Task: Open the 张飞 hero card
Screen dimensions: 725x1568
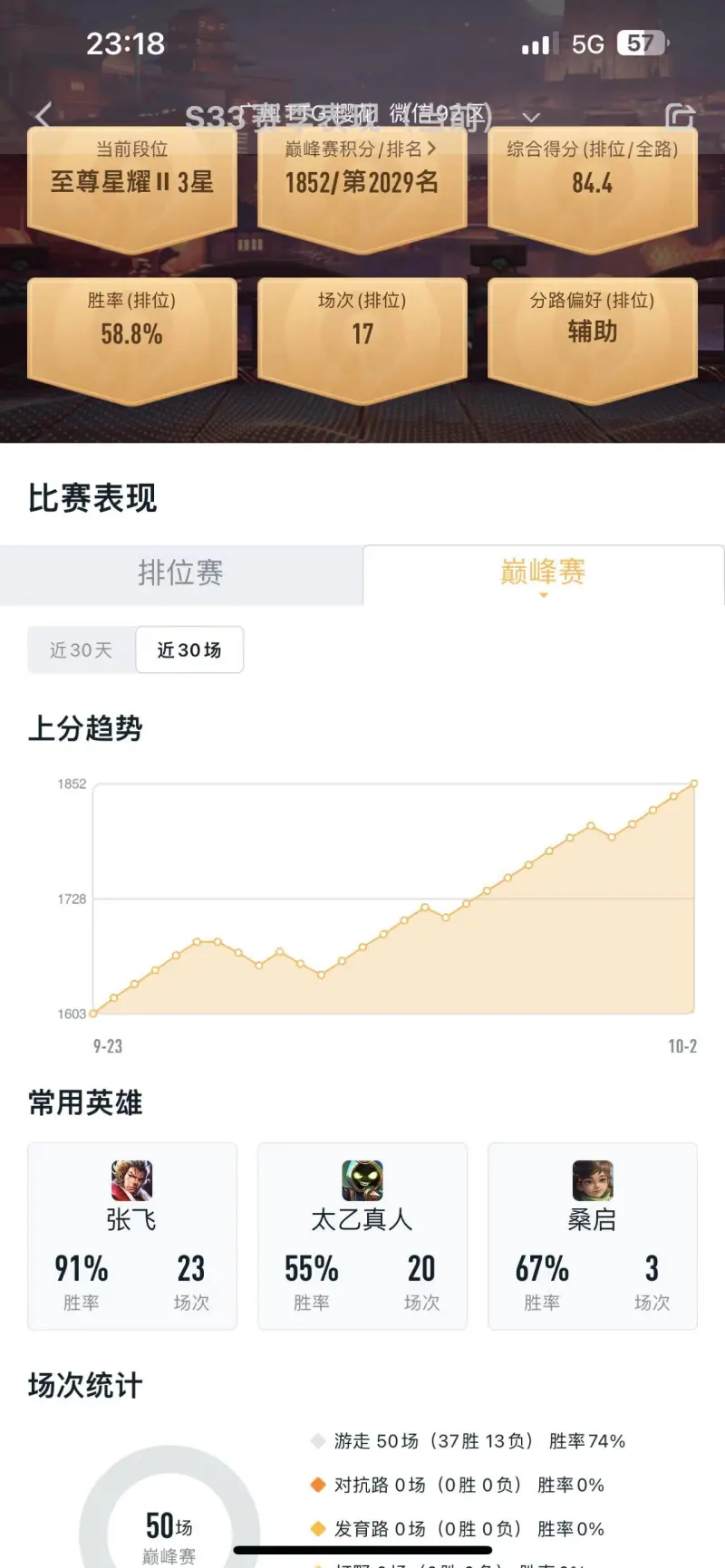Action: tap(132, 1236)
